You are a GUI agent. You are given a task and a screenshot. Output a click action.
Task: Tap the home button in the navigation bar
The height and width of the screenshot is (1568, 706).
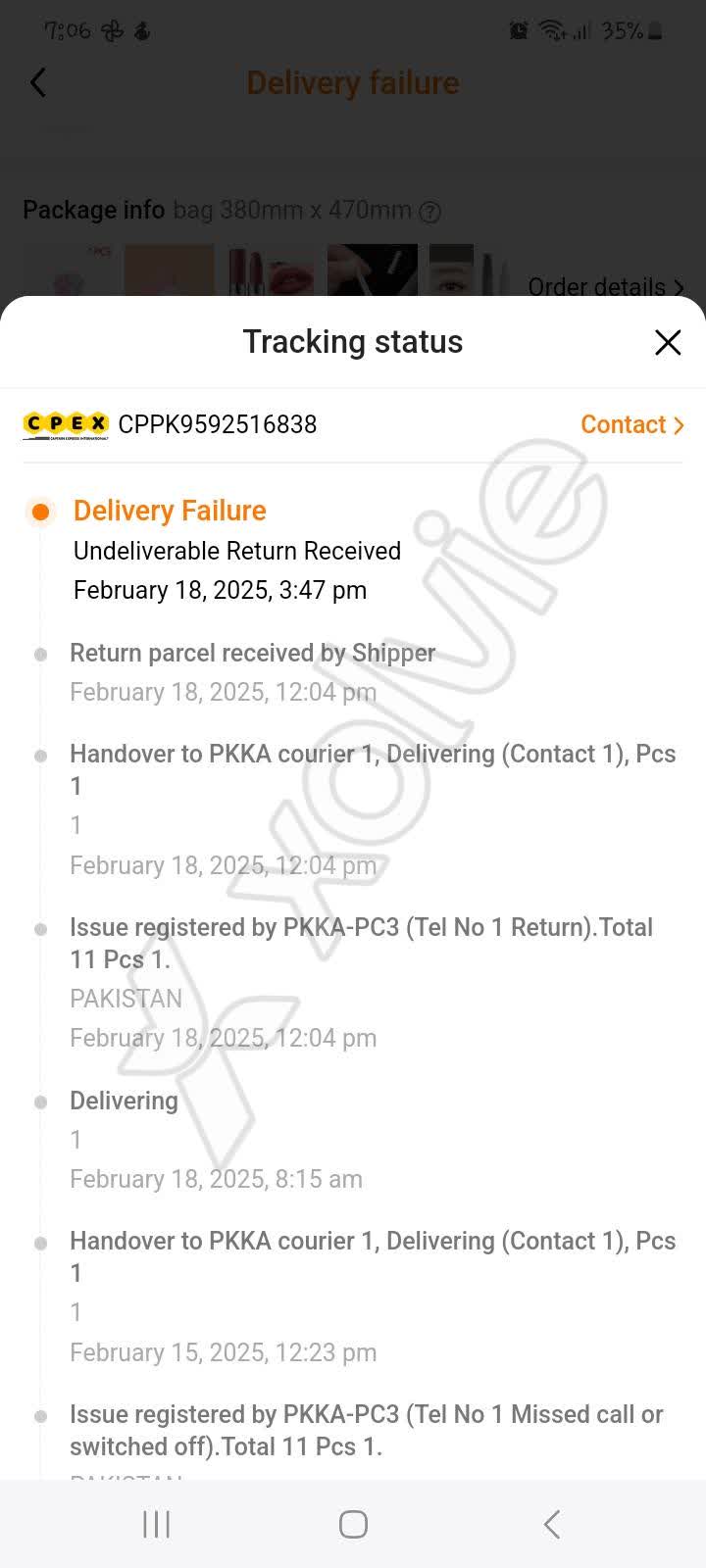pos(352,1524)
